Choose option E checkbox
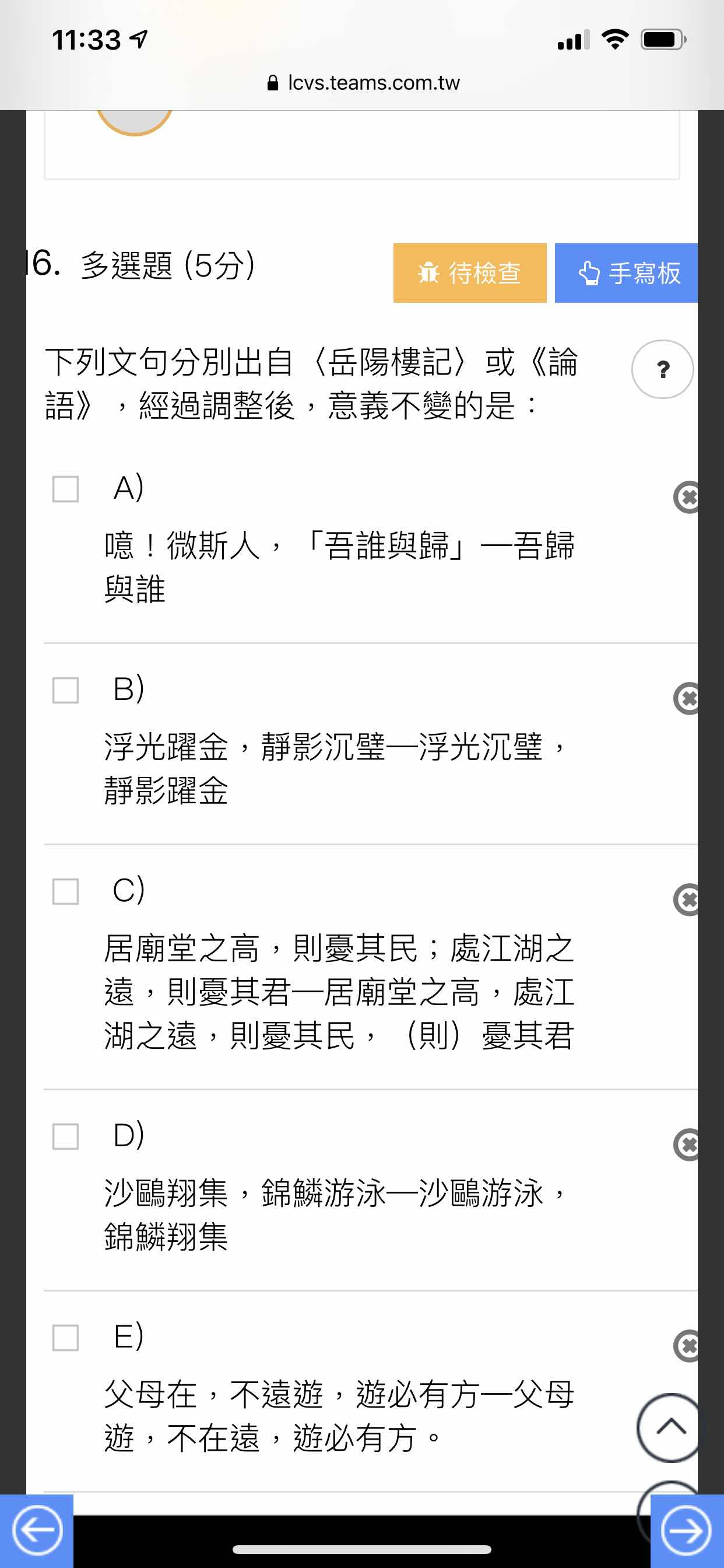This screenshot has height=1568, width=724. click(66, 1338)
